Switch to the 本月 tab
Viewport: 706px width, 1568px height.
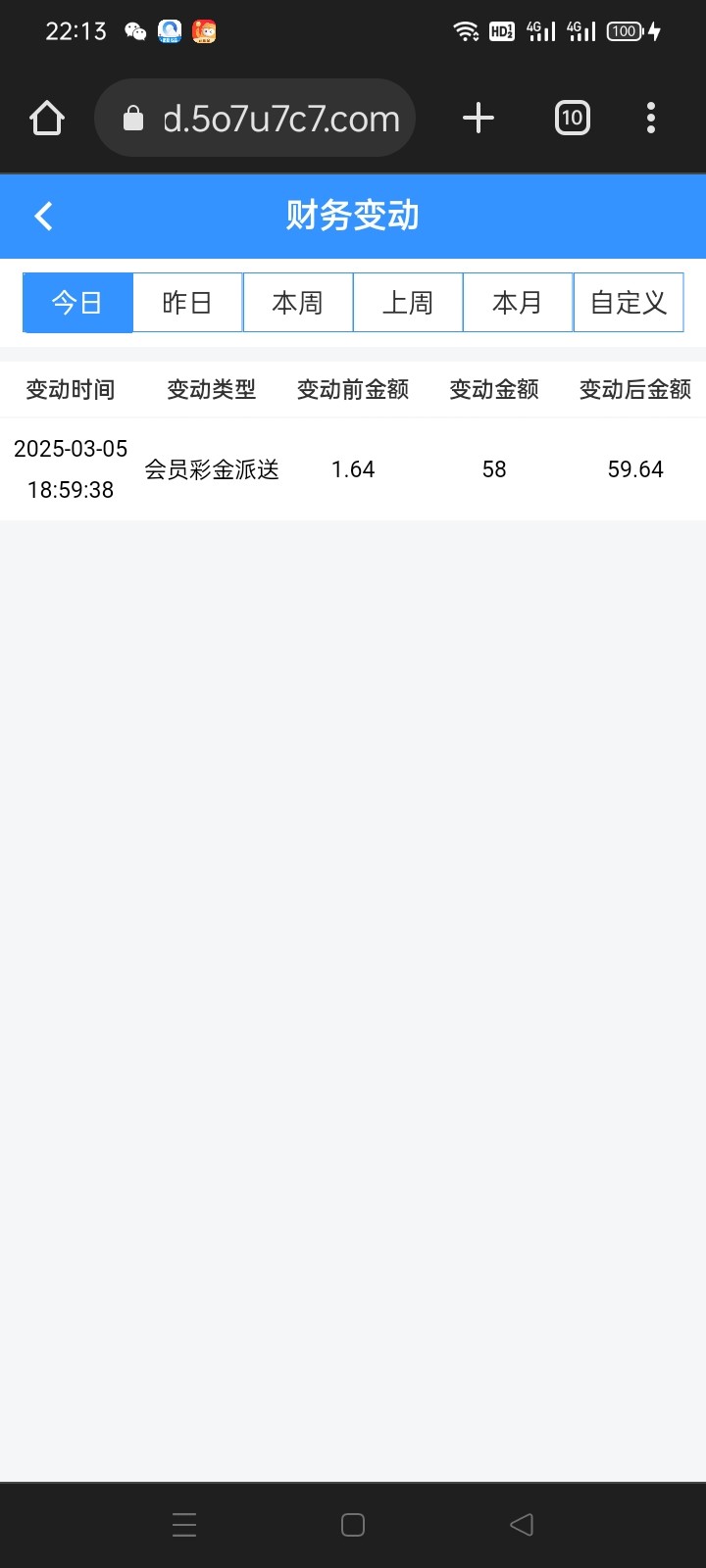point(518,303)
